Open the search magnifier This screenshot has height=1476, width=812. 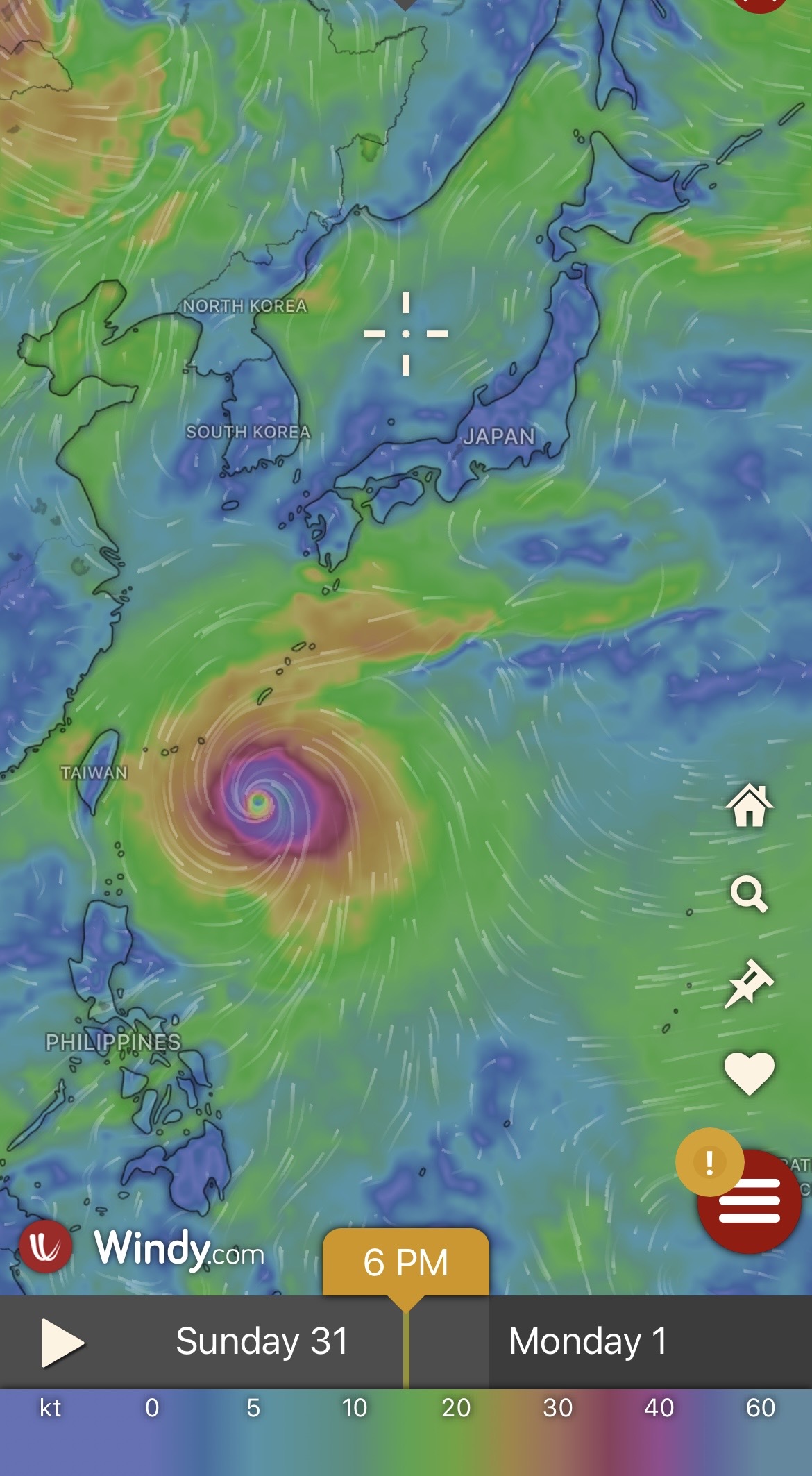[750, 894]
